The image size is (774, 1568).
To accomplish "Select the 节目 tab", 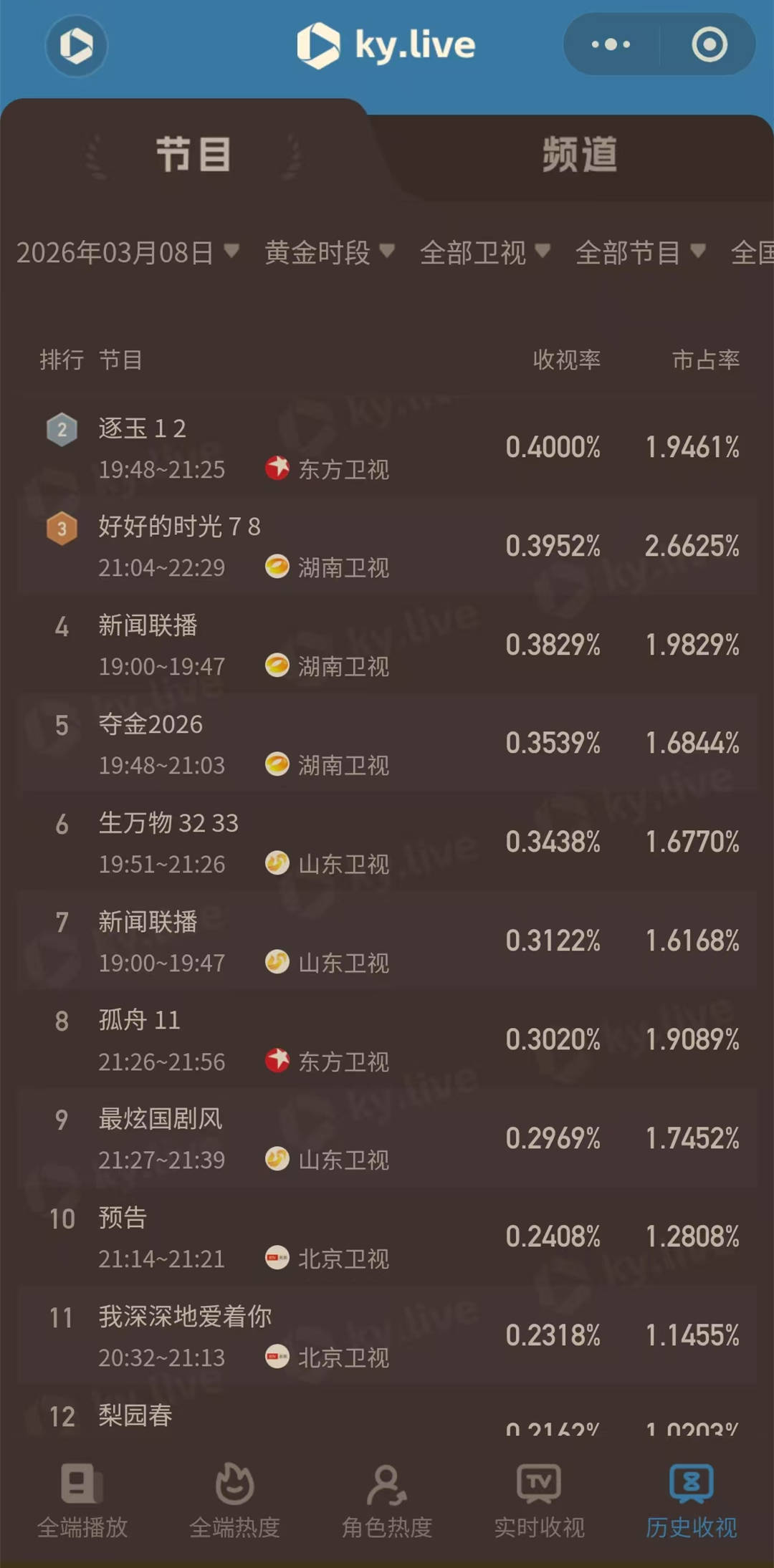I will tap(193, 154).
